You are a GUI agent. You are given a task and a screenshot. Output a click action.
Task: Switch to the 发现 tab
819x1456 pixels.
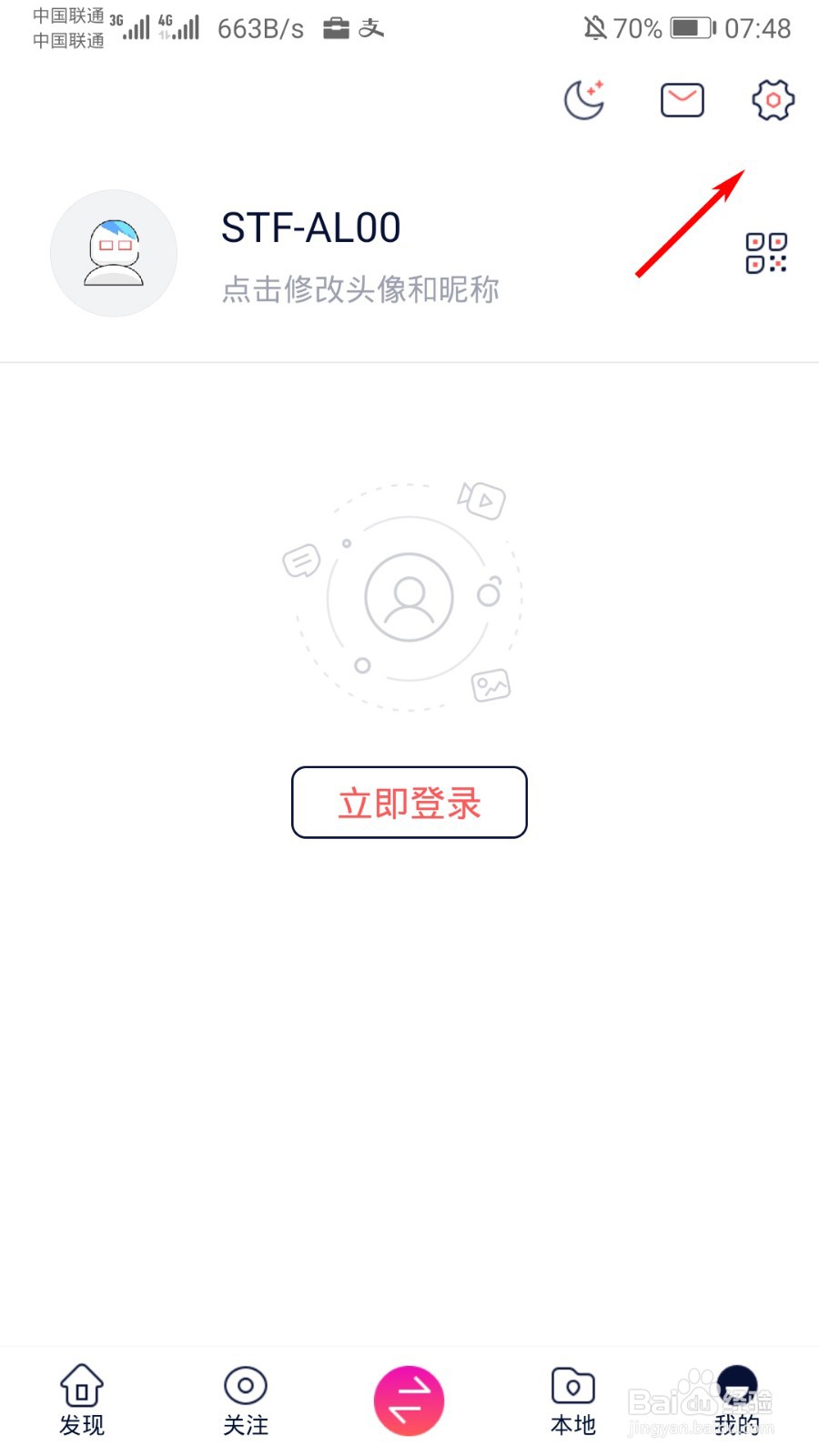pyautogui.click(x=82, y=1400)
